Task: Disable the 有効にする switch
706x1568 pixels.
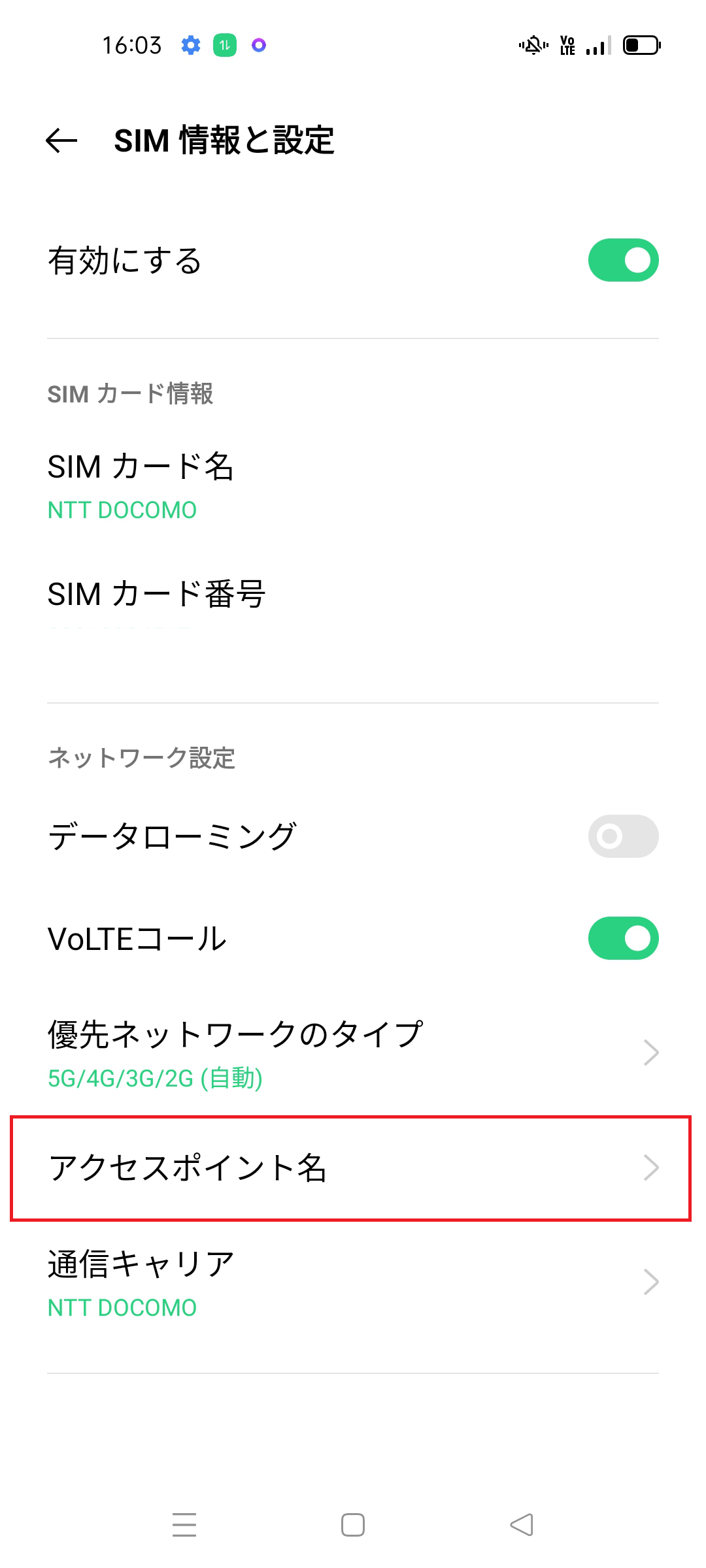Action: pyautogui.click(x=622, y=259)
